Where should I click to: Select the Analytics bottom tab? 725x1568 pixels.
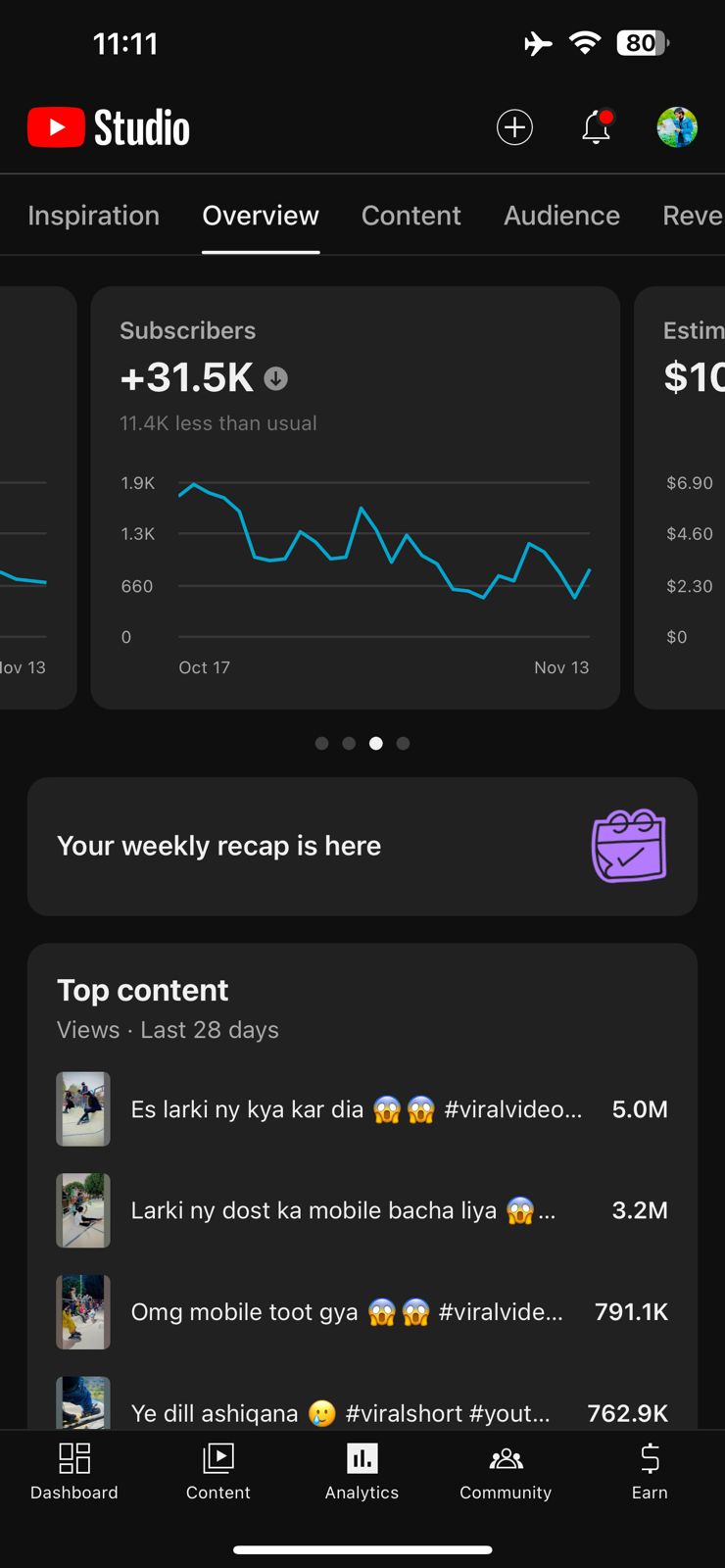coord(362,1472)
